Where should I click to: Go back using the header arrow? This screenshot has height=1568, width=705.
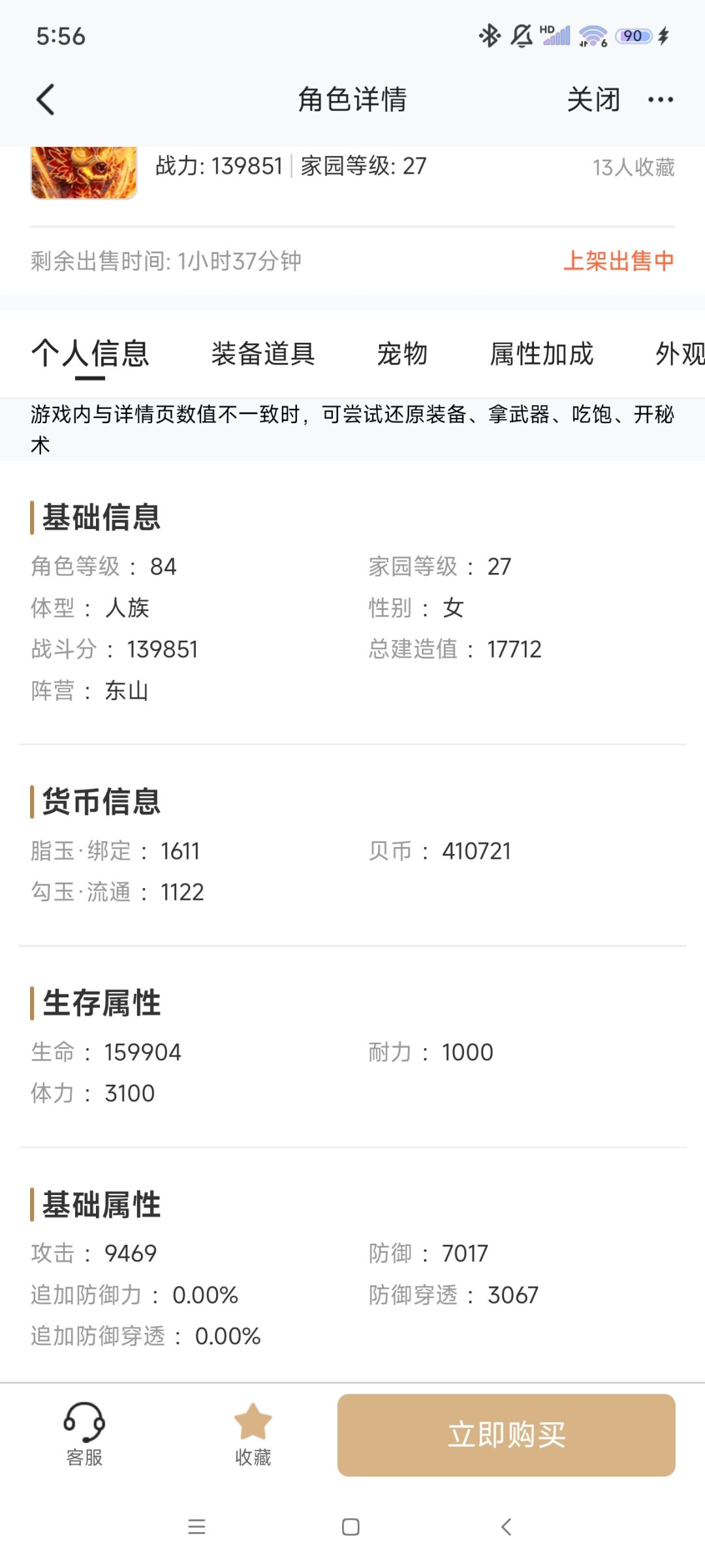pyautogui.click(x=45, y=100)
